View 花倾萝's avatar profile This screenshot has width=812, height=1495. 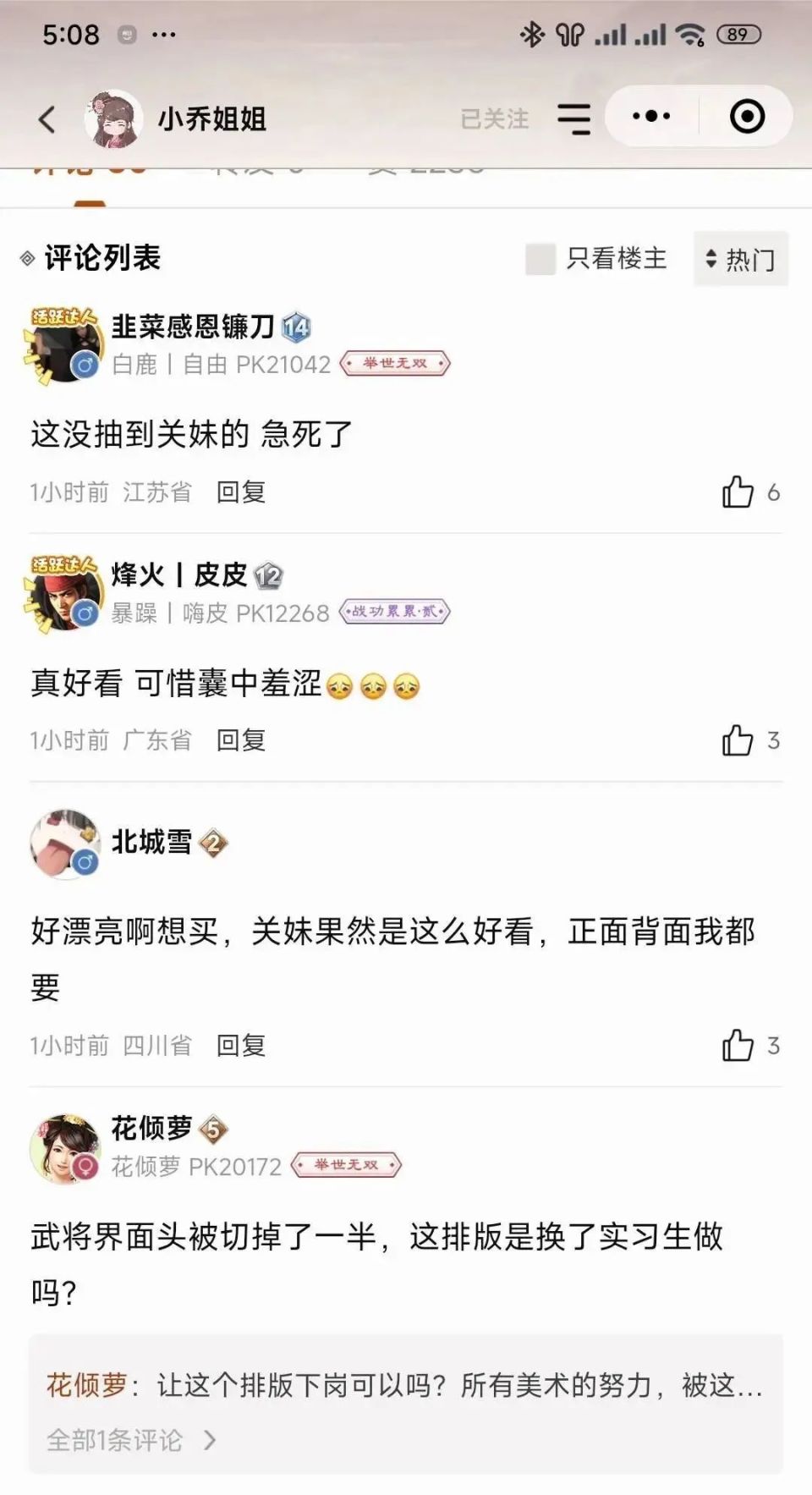click(64, 1147)
